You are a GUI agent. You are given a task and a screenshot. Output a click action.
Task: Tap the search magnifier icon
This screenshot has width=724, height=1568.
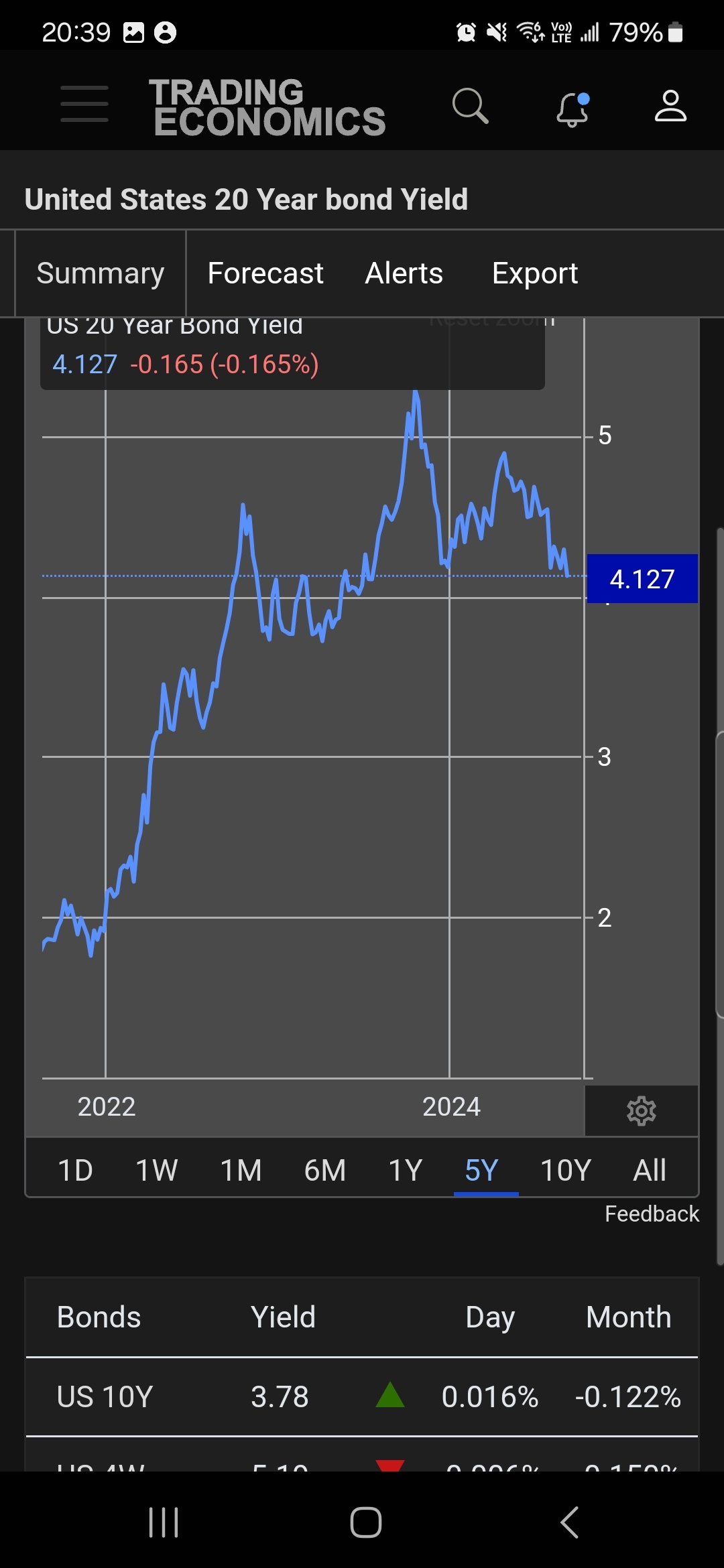[x=471, y=106]
